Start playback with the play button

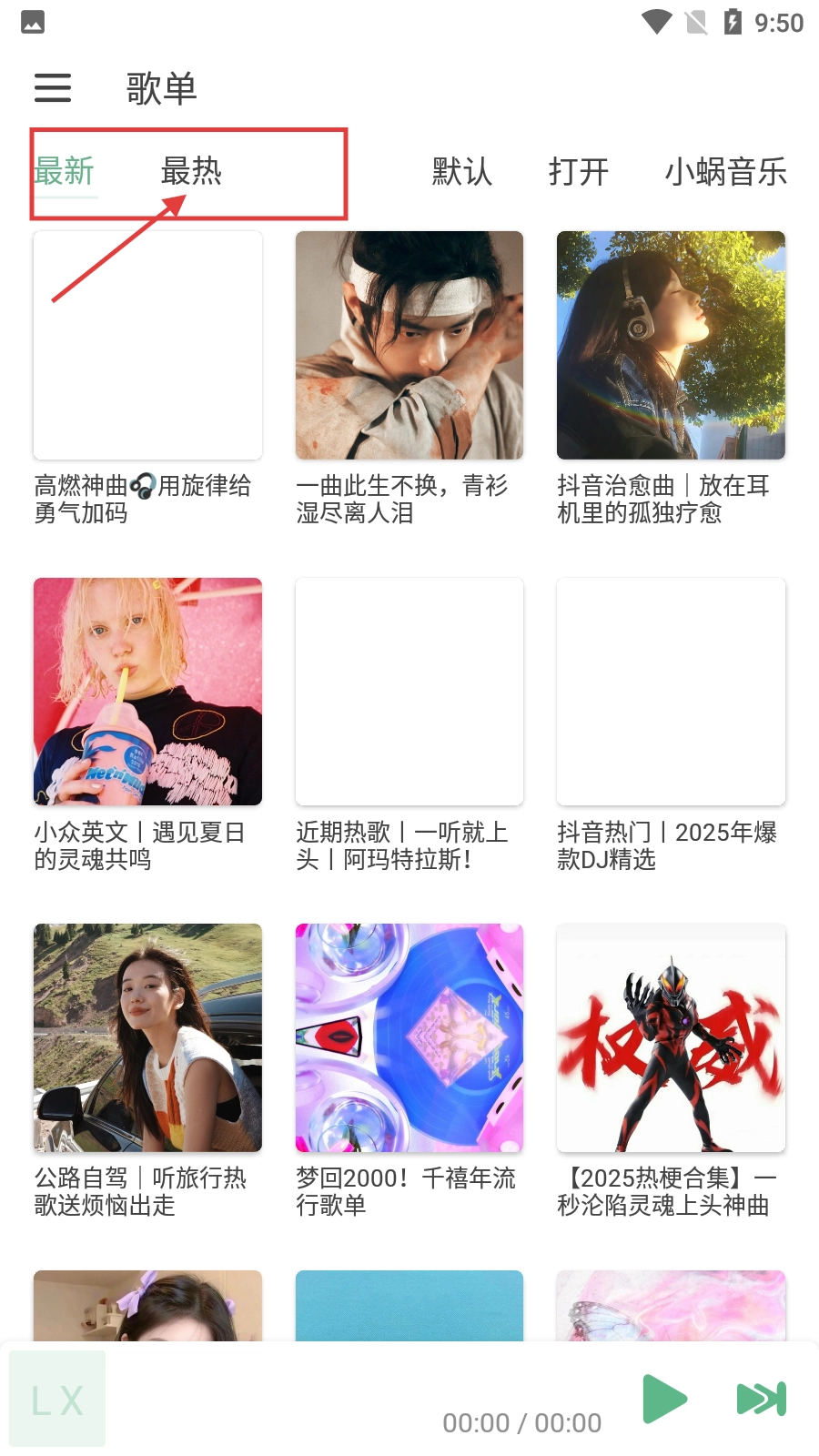(x=664, y=1399)
